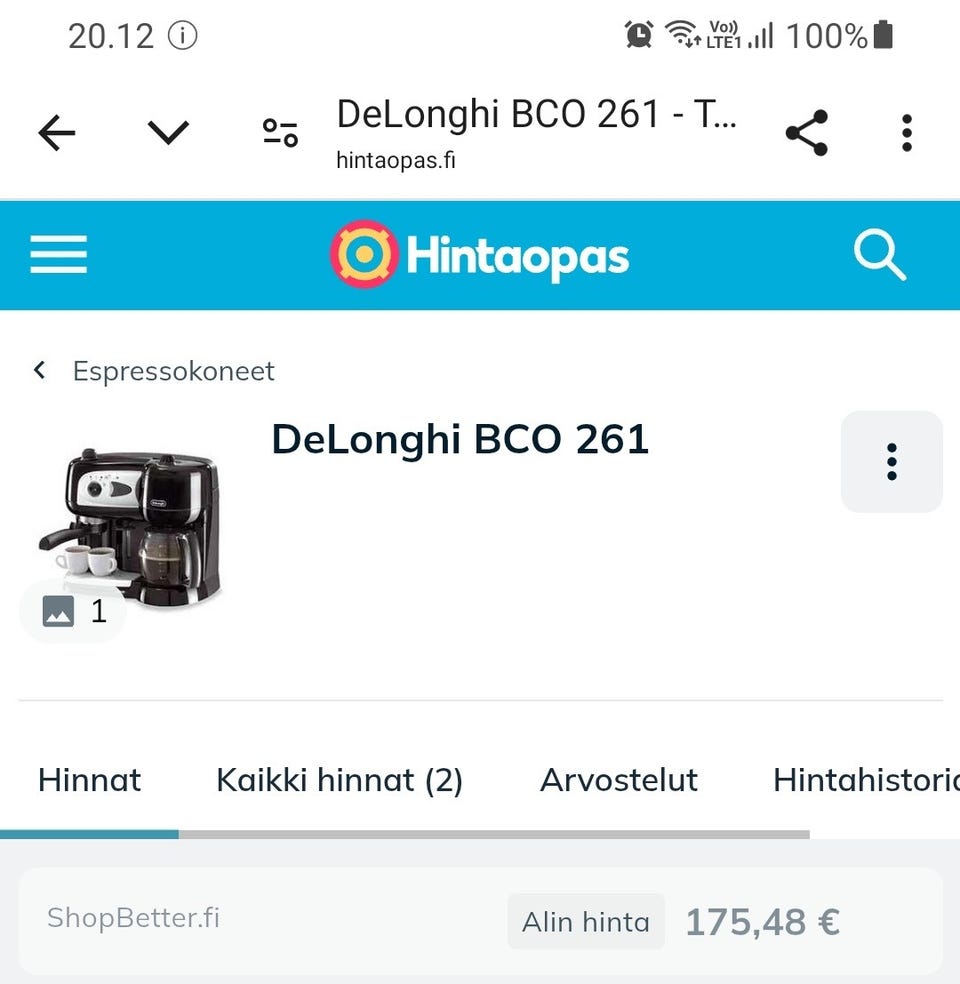Image resolution: width=960 pixels, height=984 pixels.
Task: Open the Hintaopas navigation hamburger menu
Action: pyautogui.click(x=57, y=254)
